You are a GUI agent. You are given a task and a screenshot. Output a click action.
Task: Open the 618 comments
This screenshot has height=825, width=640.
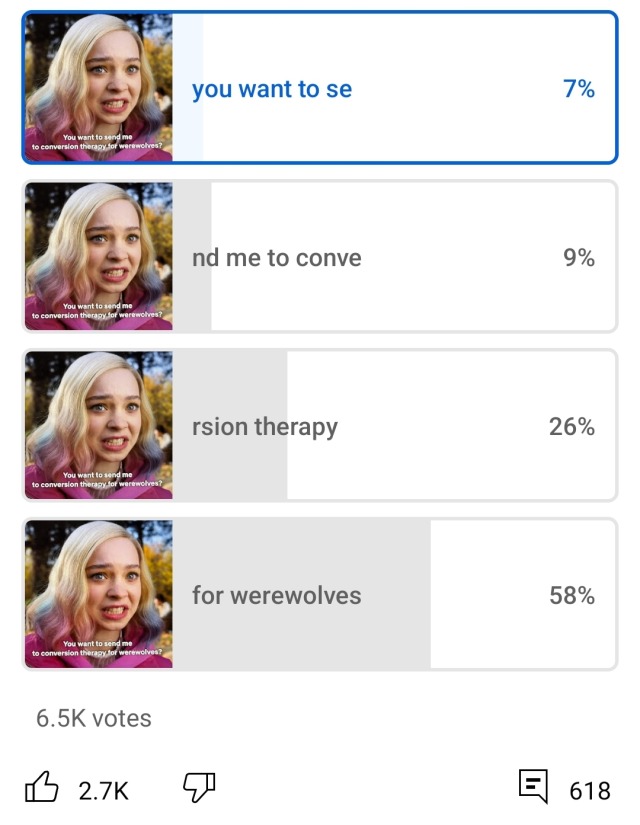(x=535, y=788)
